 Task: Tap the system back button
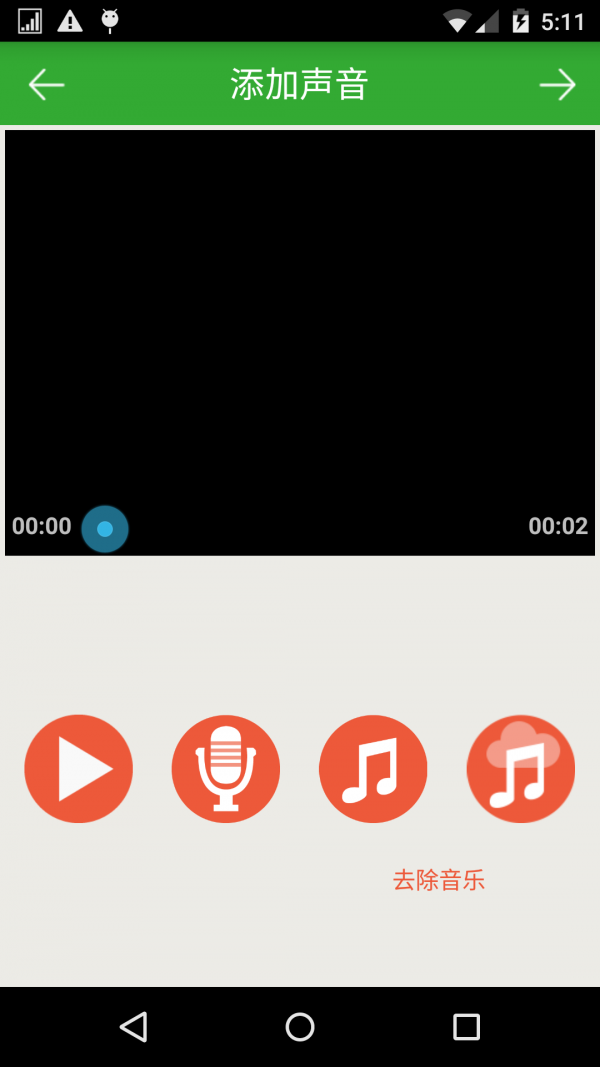tap(133, 1027)
